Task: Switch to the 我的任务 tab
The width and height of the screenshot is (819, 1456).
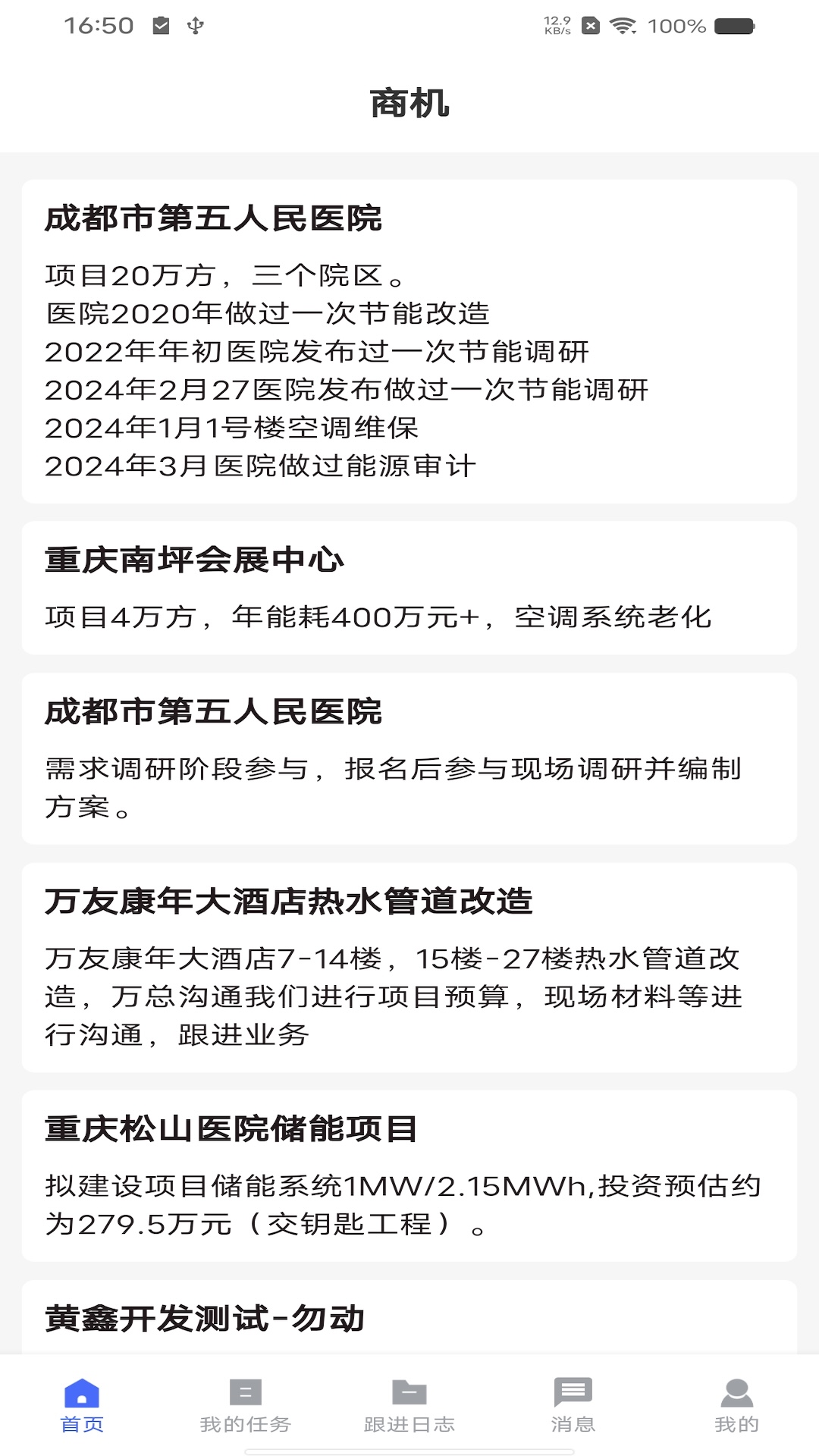Action: click(246, 1405)
